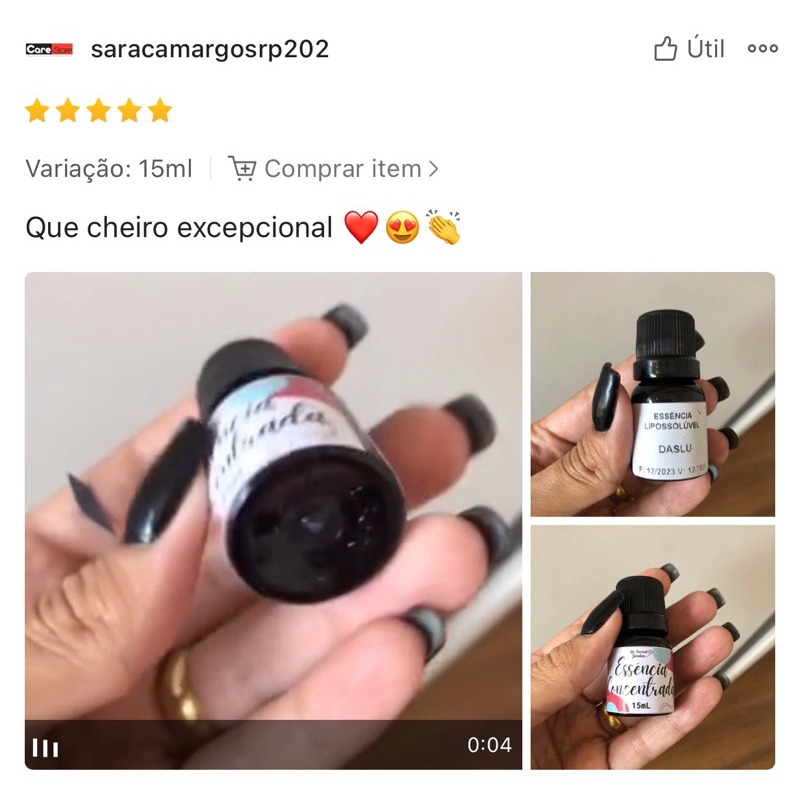800x800 pixels.
Task: Open the Essência Concentrada 15mL photo
Action: tap(652, 647)
